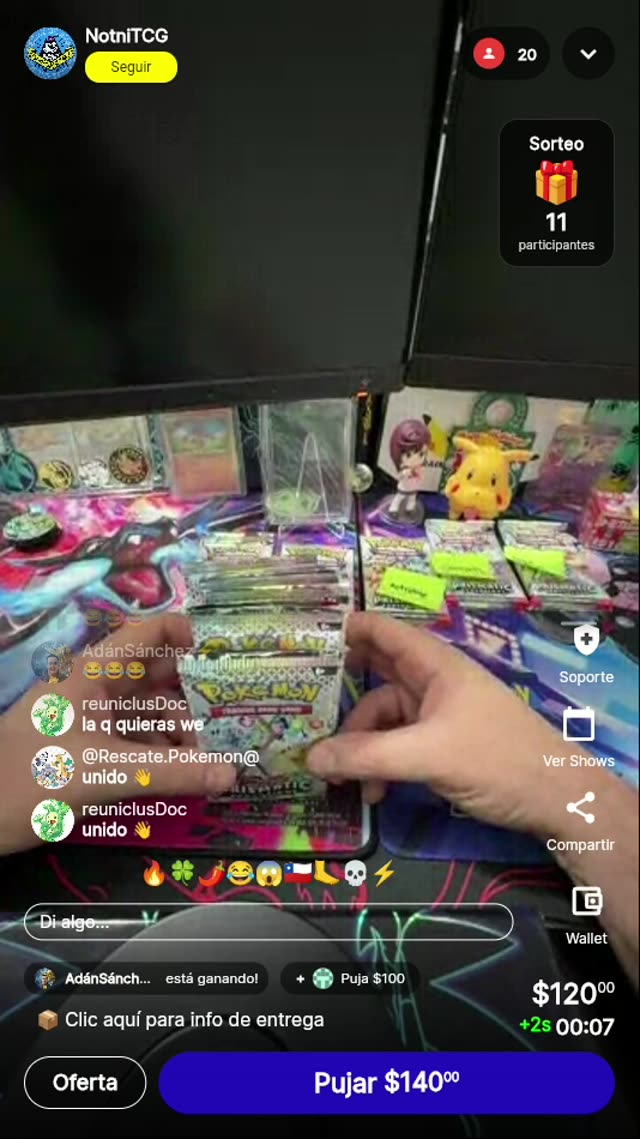
Task: Share this live stream via Compartir
Action: point(580,820)
